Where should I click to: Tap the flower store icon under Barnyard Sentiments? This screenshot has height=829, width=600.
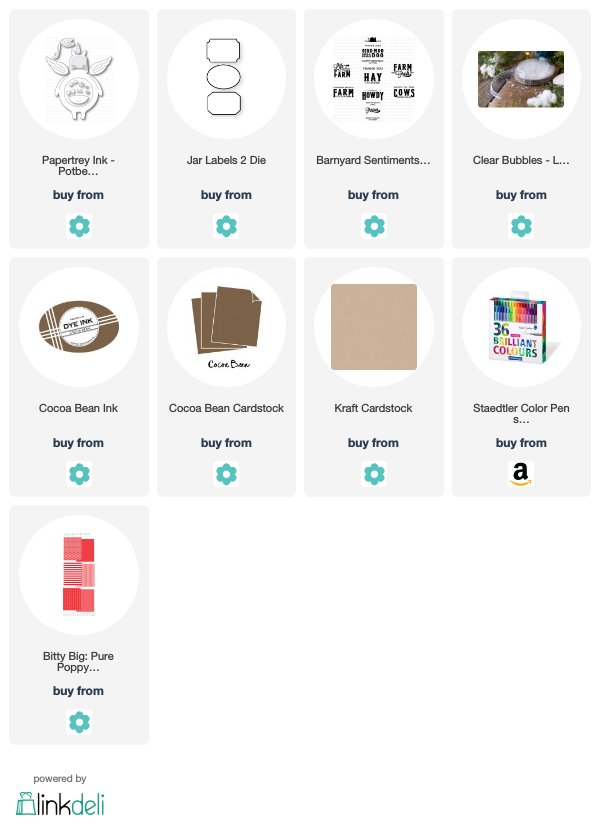(x=374, y=225)
